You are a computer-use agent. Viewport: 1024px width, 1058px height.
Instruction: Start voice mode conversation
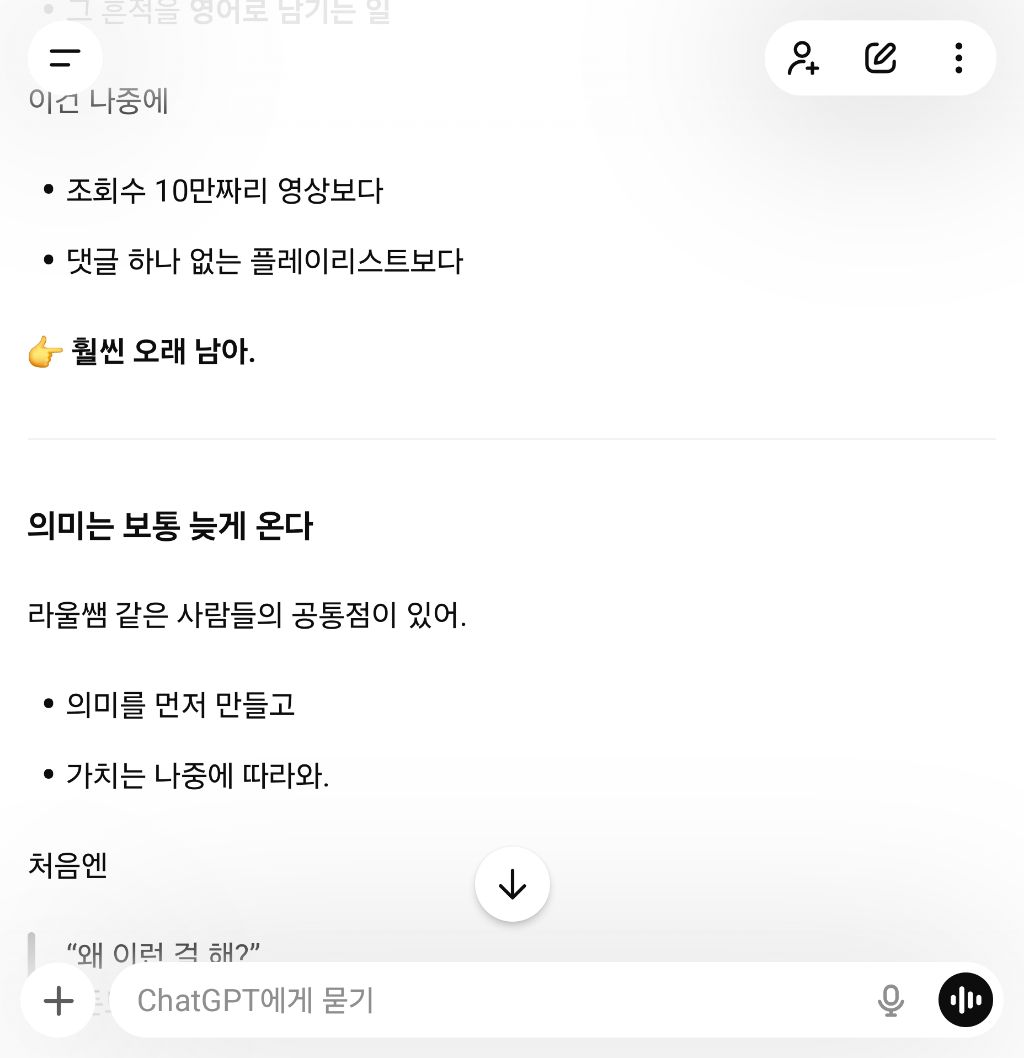click(x=965, y=1000)
